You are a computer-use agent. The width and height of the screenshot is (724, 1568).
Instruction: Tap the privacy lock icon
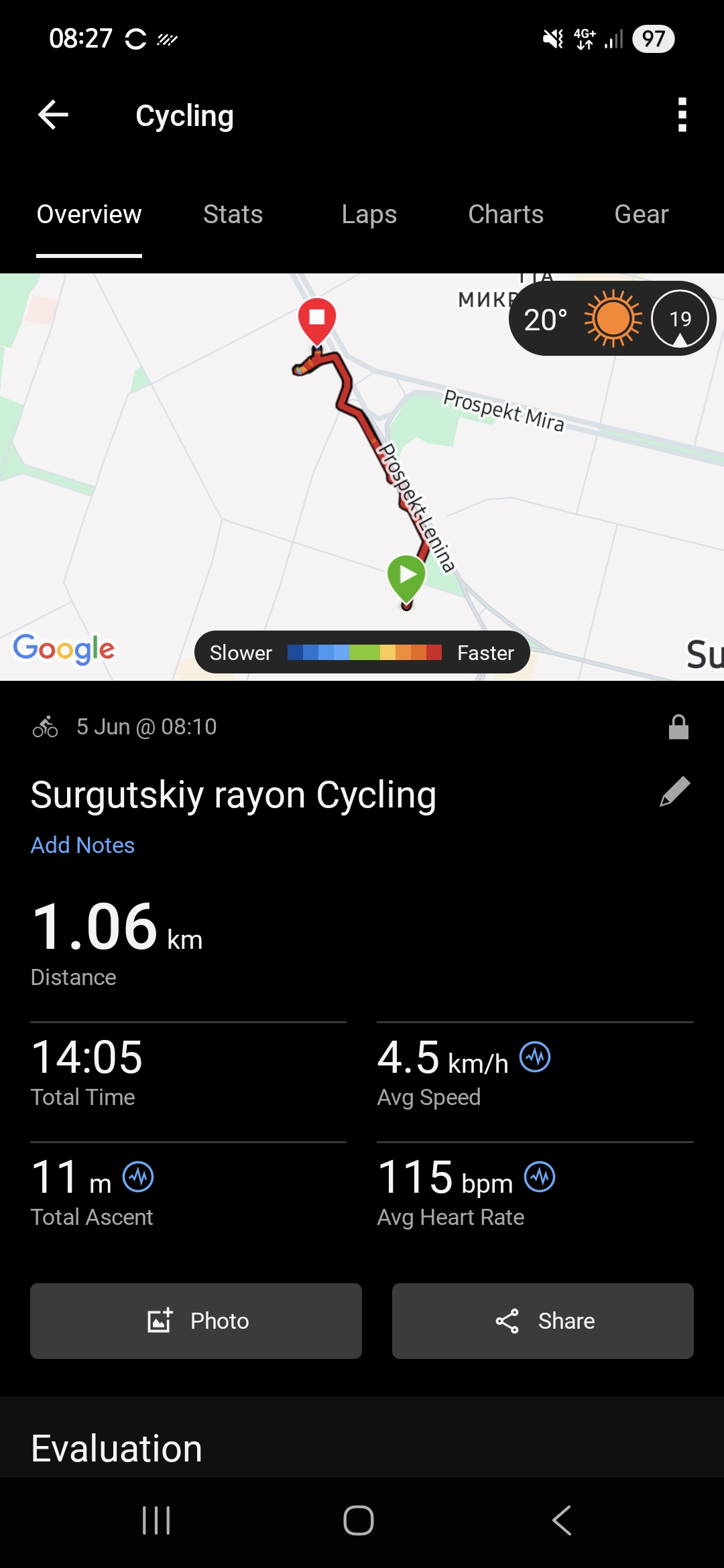678,726
